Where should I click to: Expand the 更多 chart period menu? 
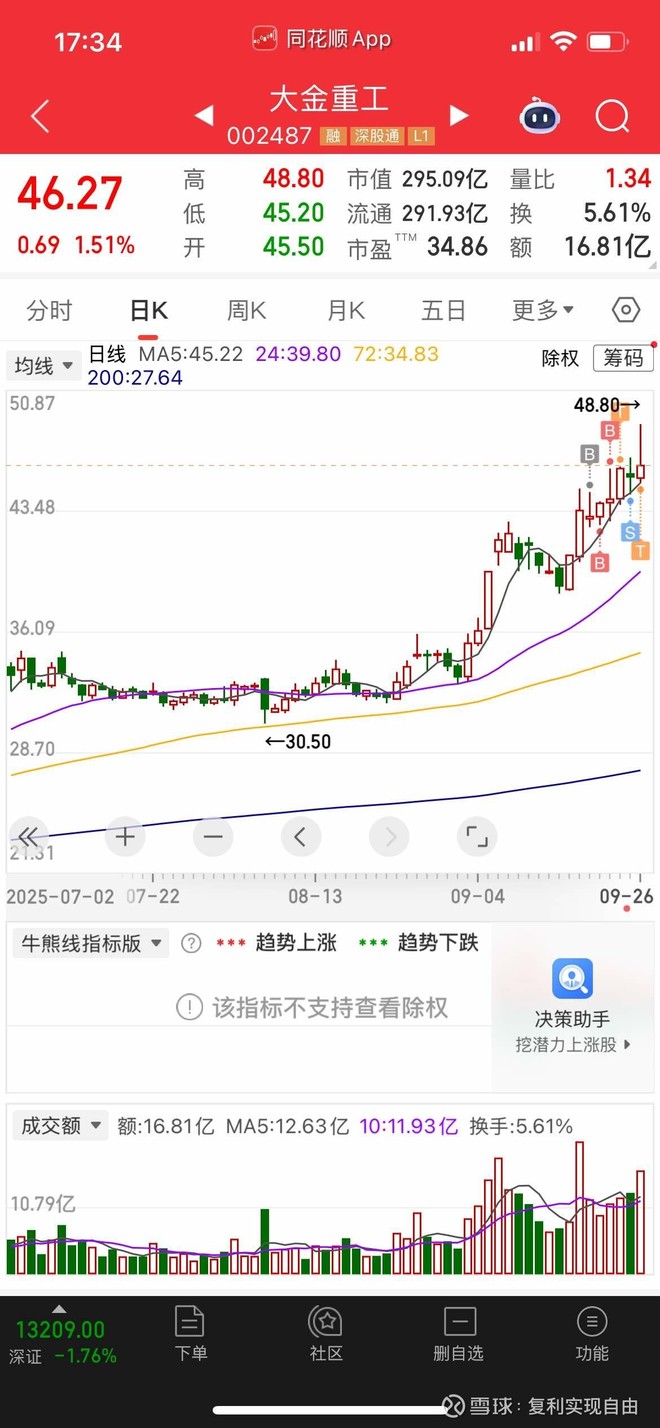tap(543, 311)
